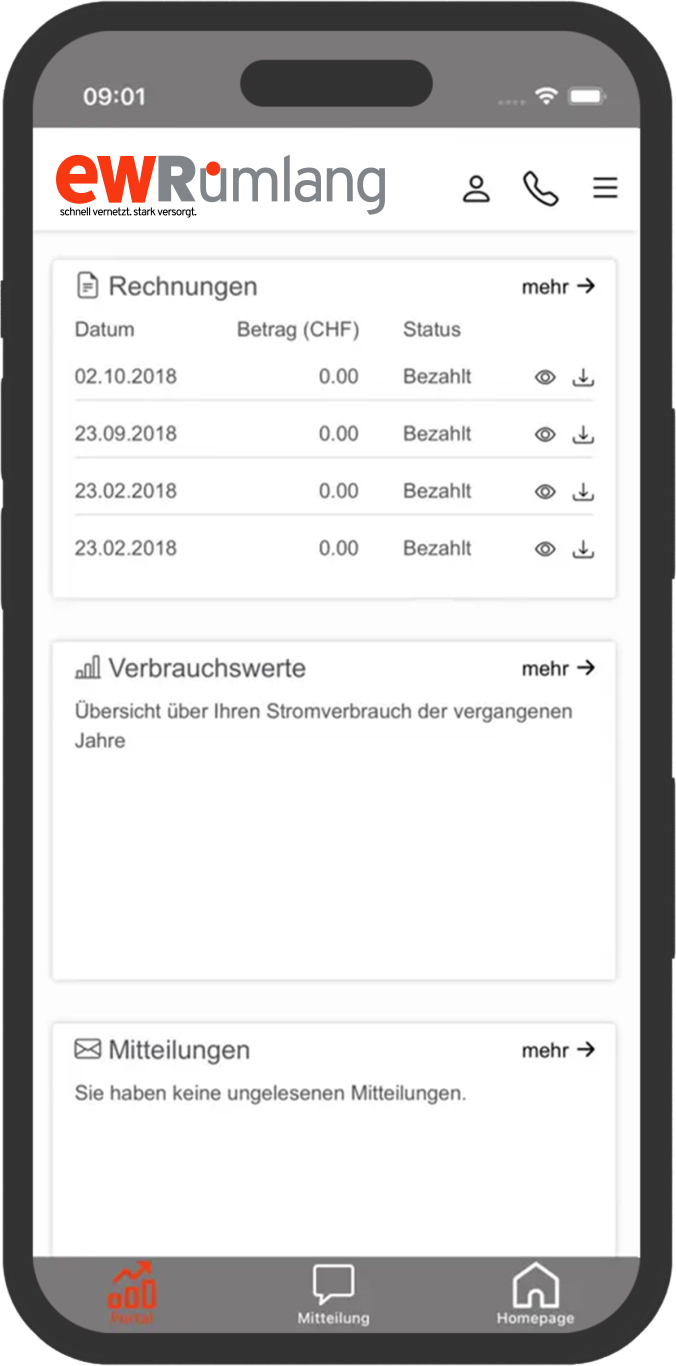Show more Verbrauchswerte
Viewport: 676px width, 1366px height.
click(x=558, y=668)
